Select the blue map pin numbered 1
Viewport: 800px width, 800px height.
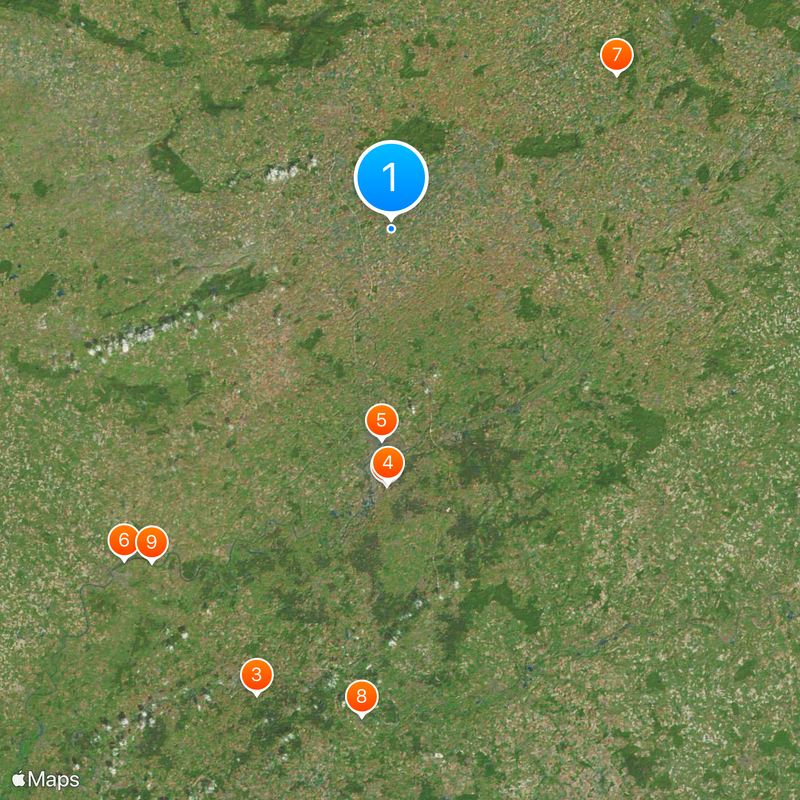point(391,178)
